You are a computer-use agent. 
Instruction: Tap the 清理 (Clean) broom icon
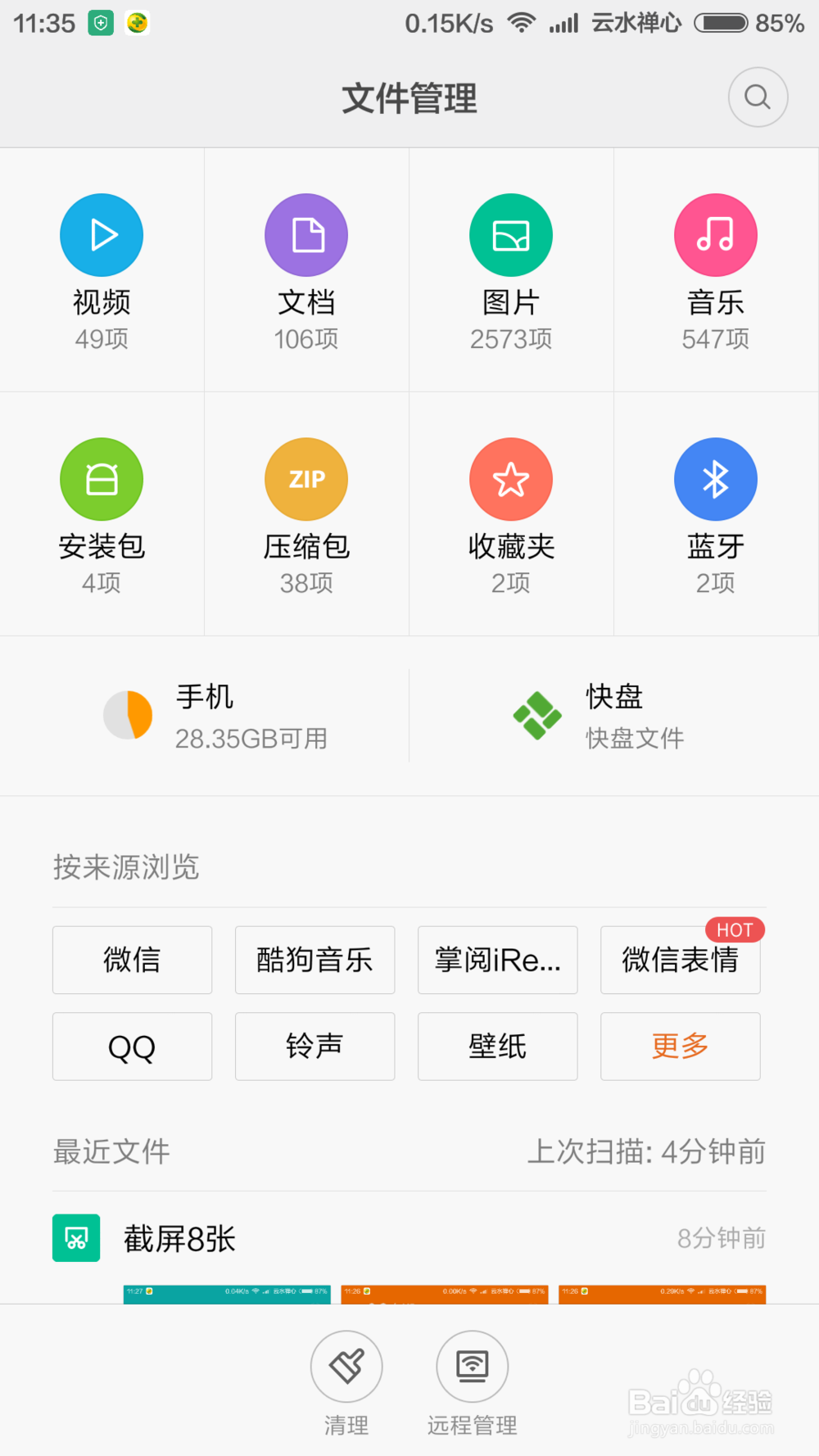coord(346,1365)
